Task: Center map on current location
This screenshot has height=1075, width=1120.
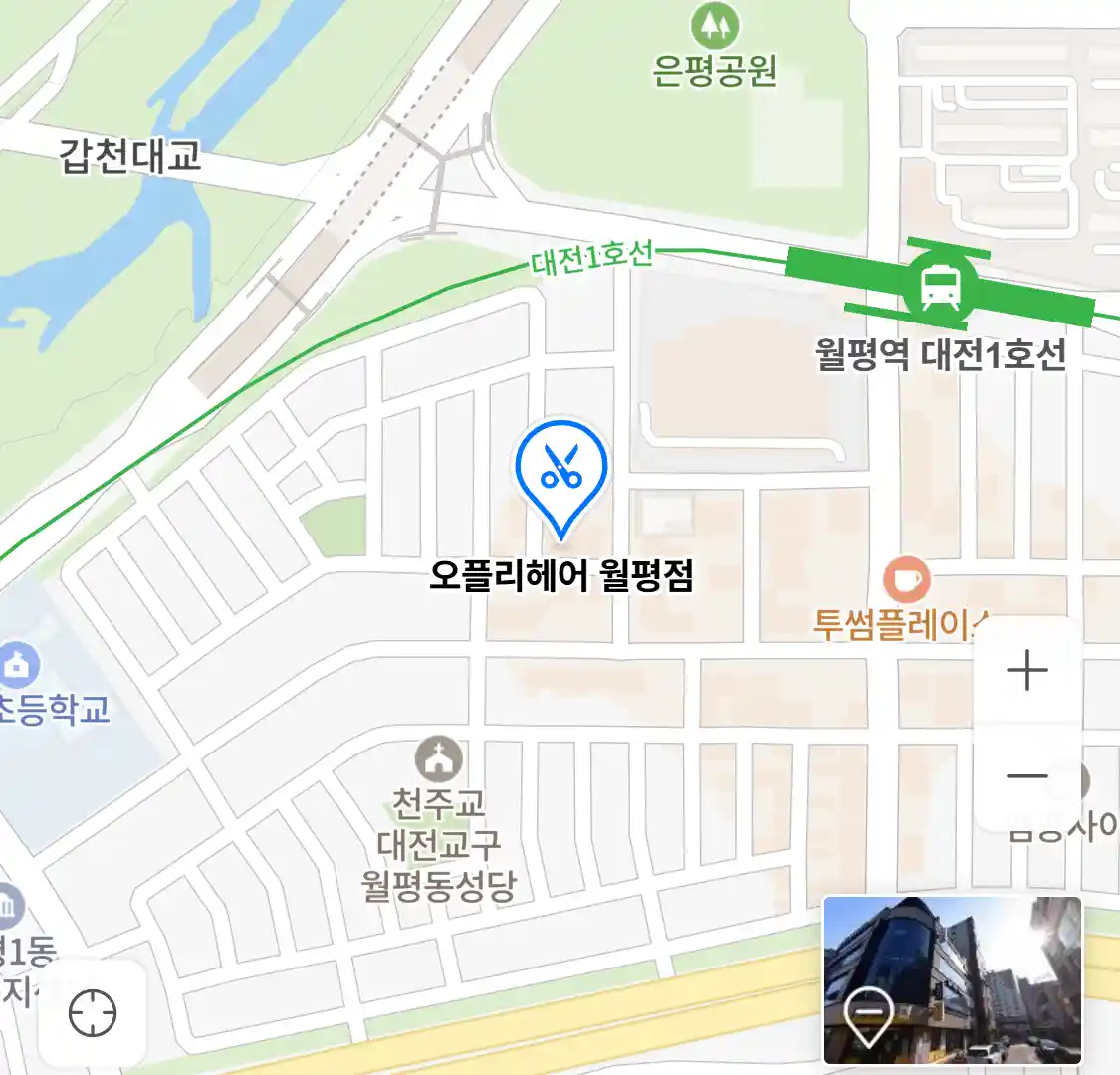Action: pyautogui.click(x=93, y=1014)
